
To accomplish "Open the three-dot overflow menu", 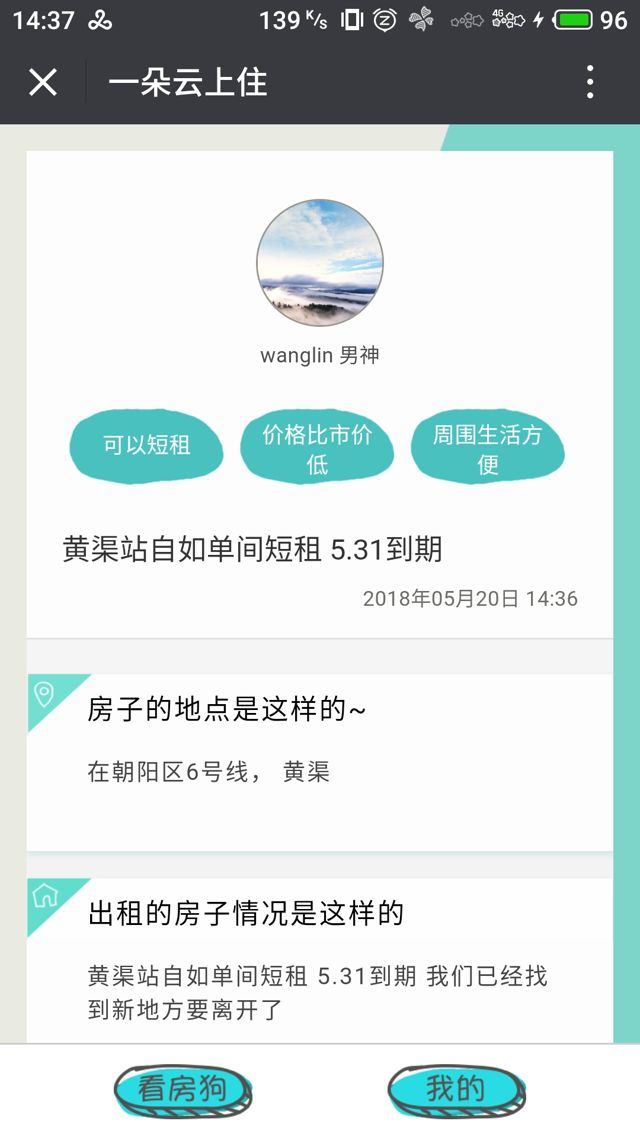I will [590, 82].
